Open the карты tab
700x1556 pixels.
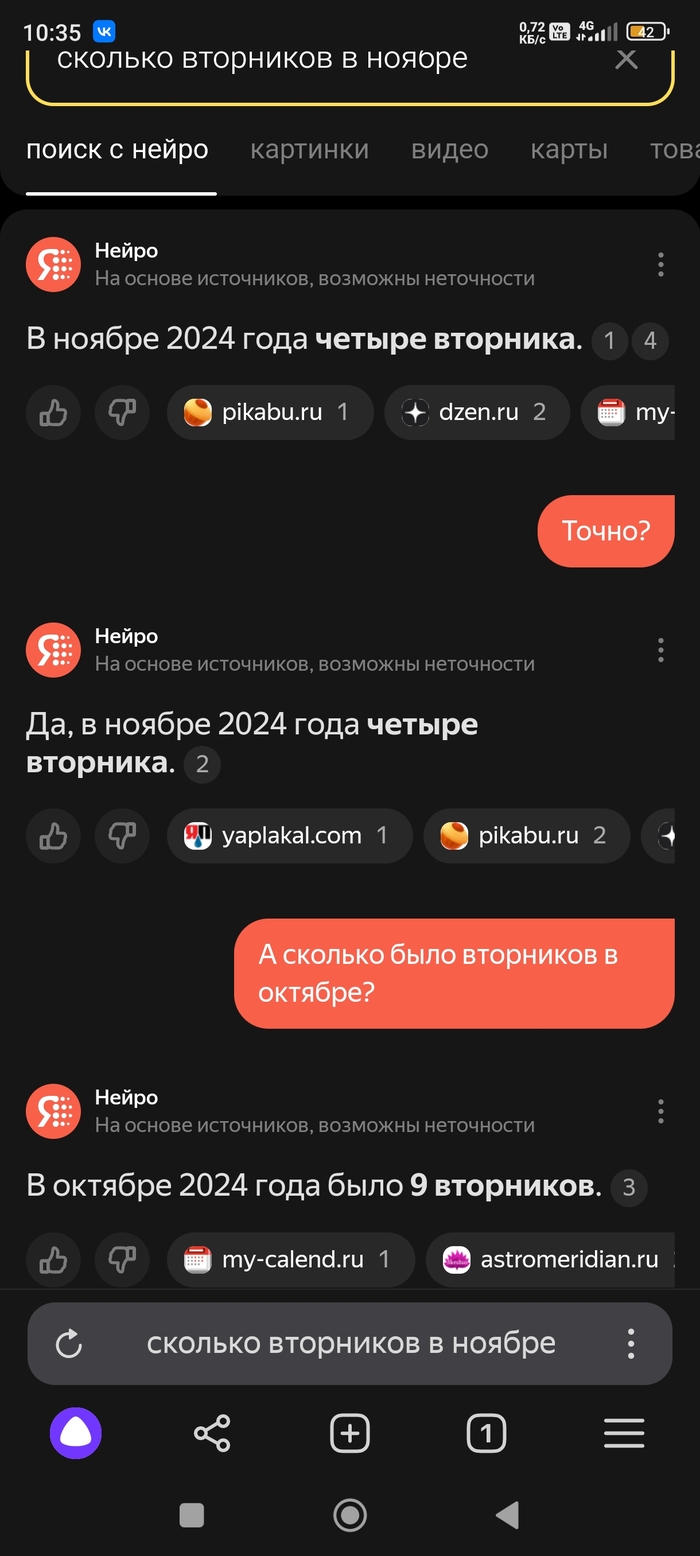click(569, 150)
